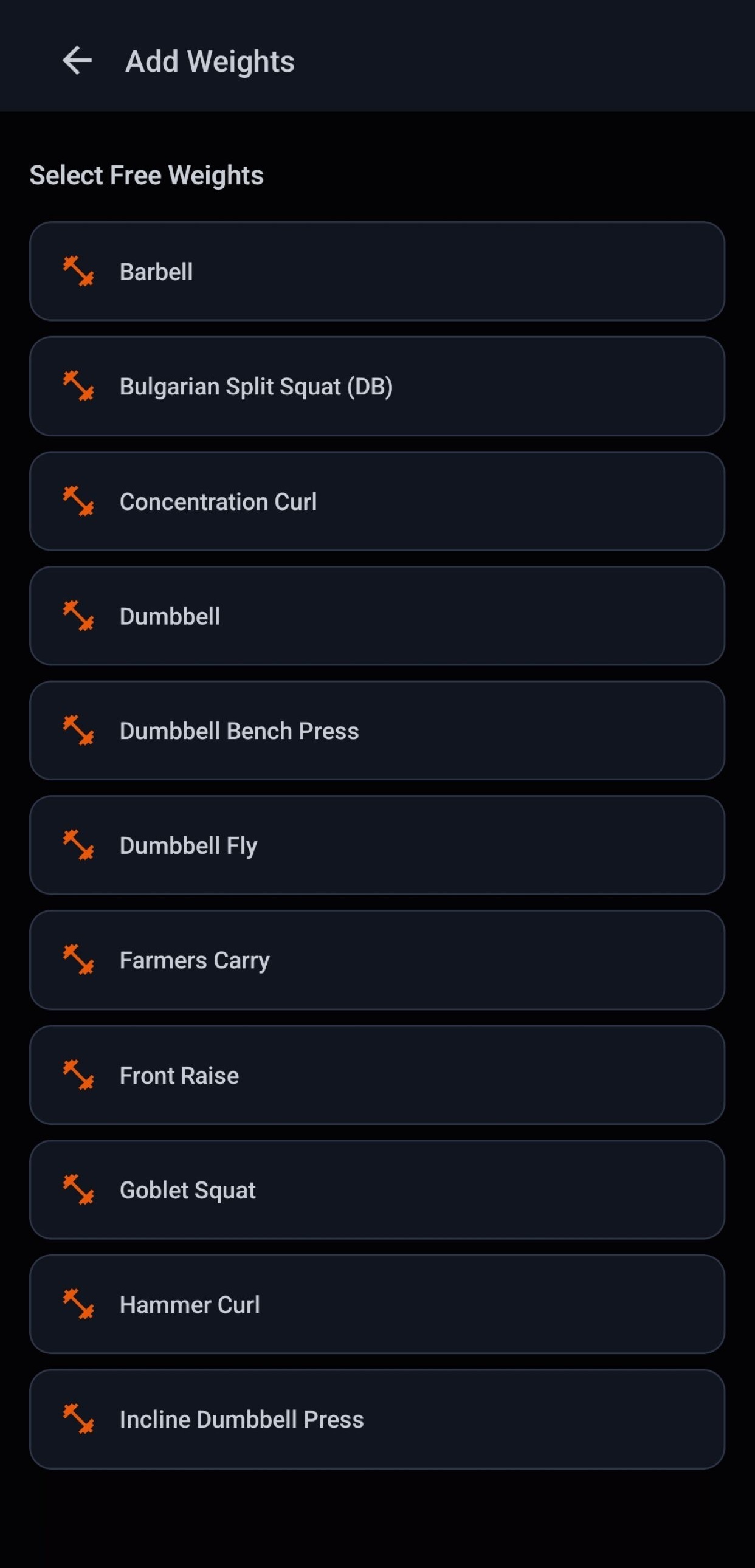Add Goblet Squat as free weight
Screen dimensions: 755x1568
click(x=377, y=1189)
